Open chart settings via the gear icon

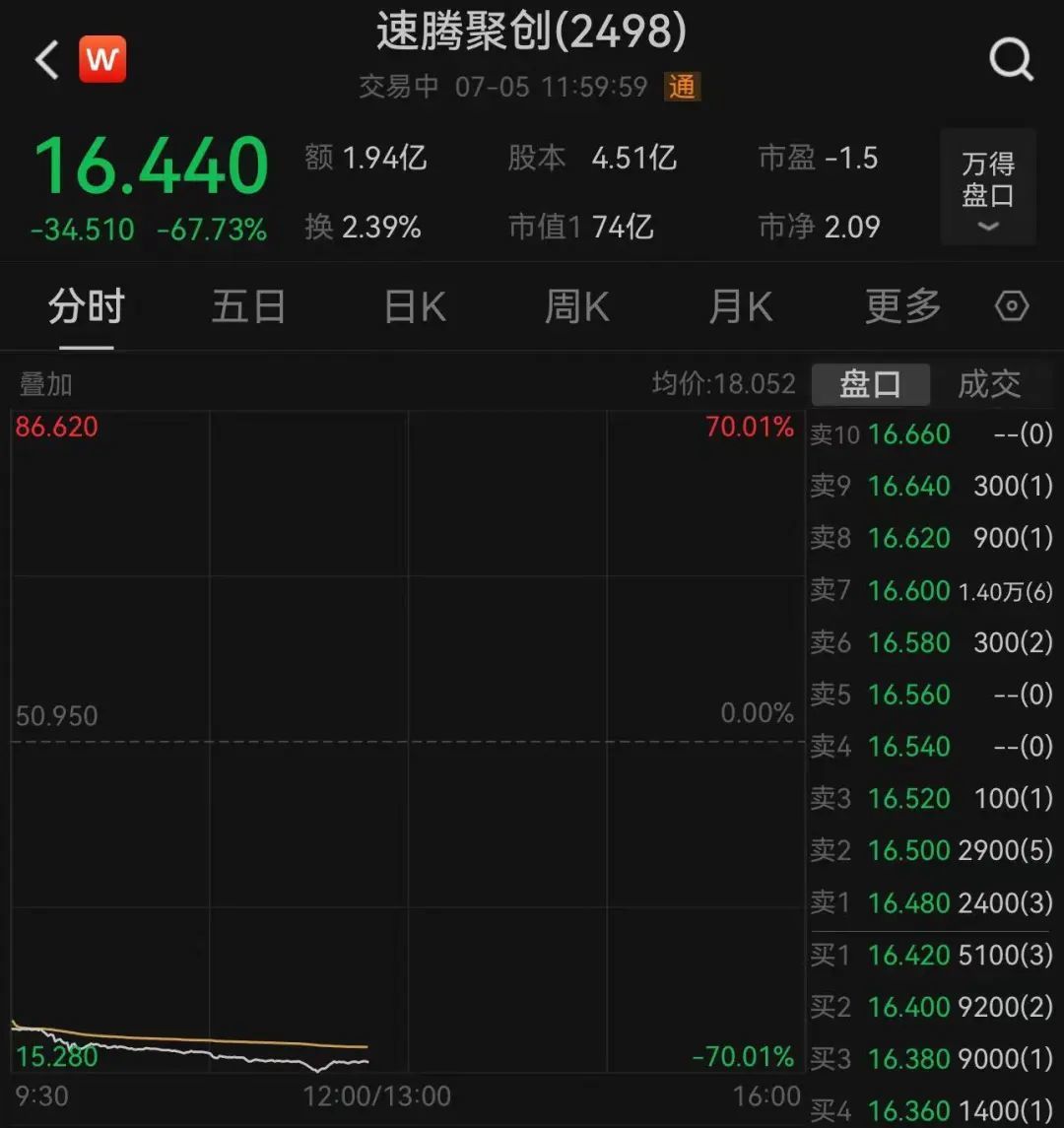(1012, 306)
